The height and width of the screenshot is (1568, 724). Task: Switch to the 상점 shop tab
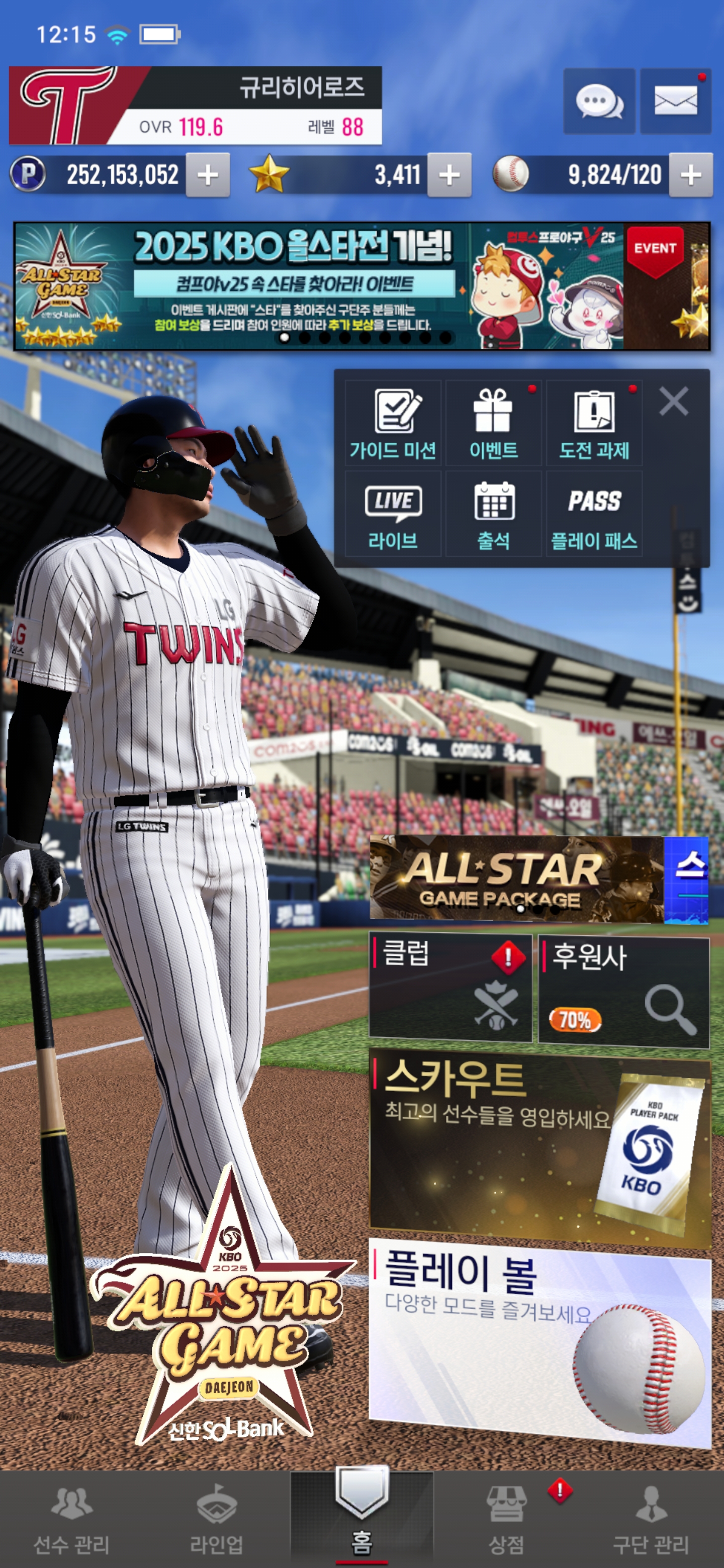coord(506,1519)
